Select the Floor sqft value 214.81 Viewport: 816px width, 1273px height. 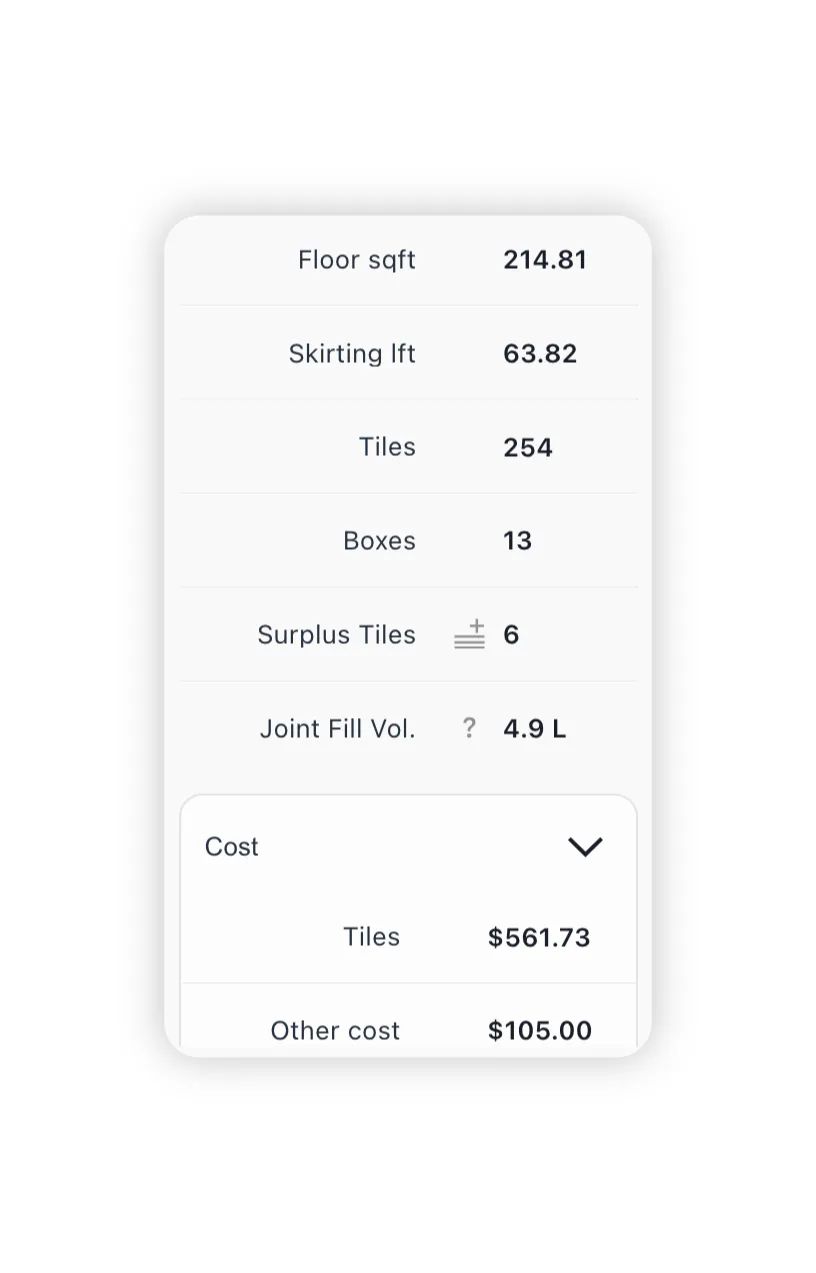point(545,259)
